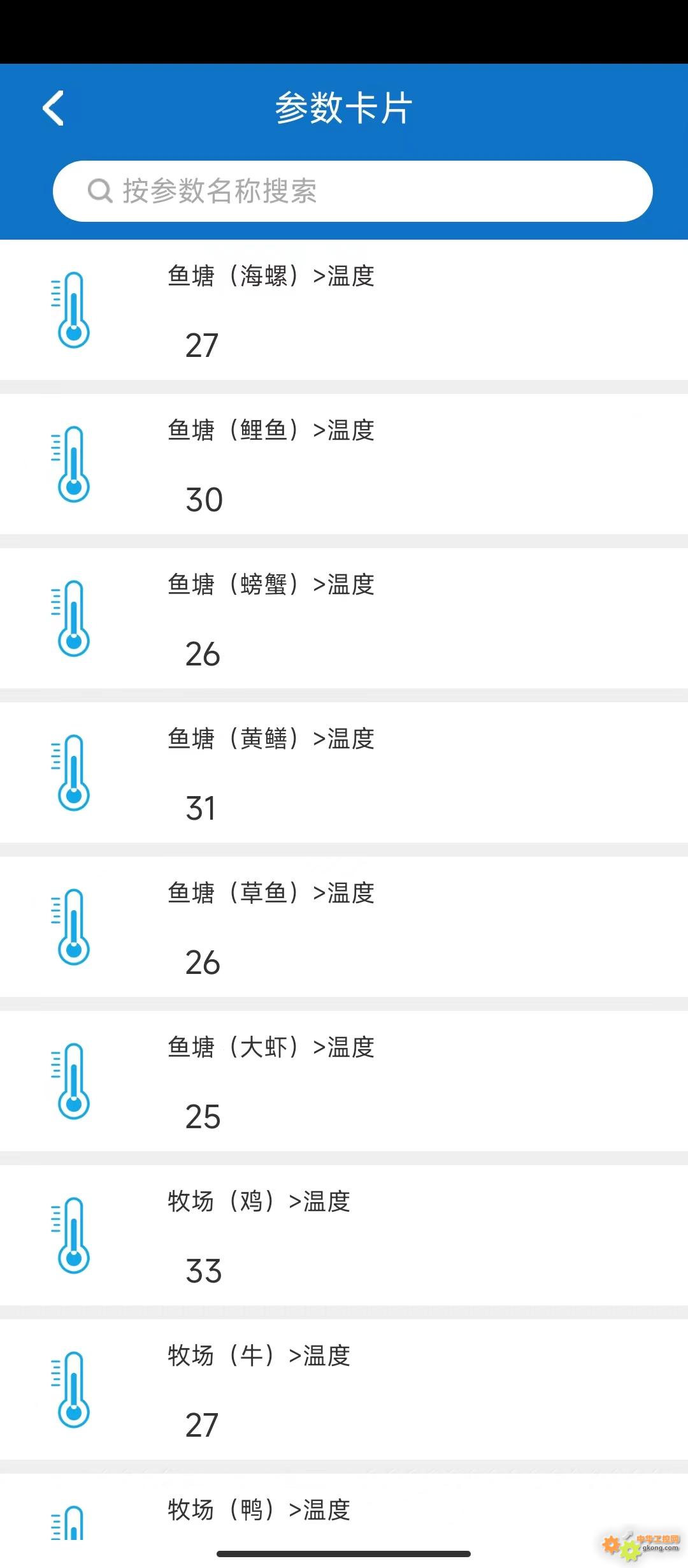
Task: Select the 鱼塘（螃蟹）>温度 card
Action: [344, 618]
